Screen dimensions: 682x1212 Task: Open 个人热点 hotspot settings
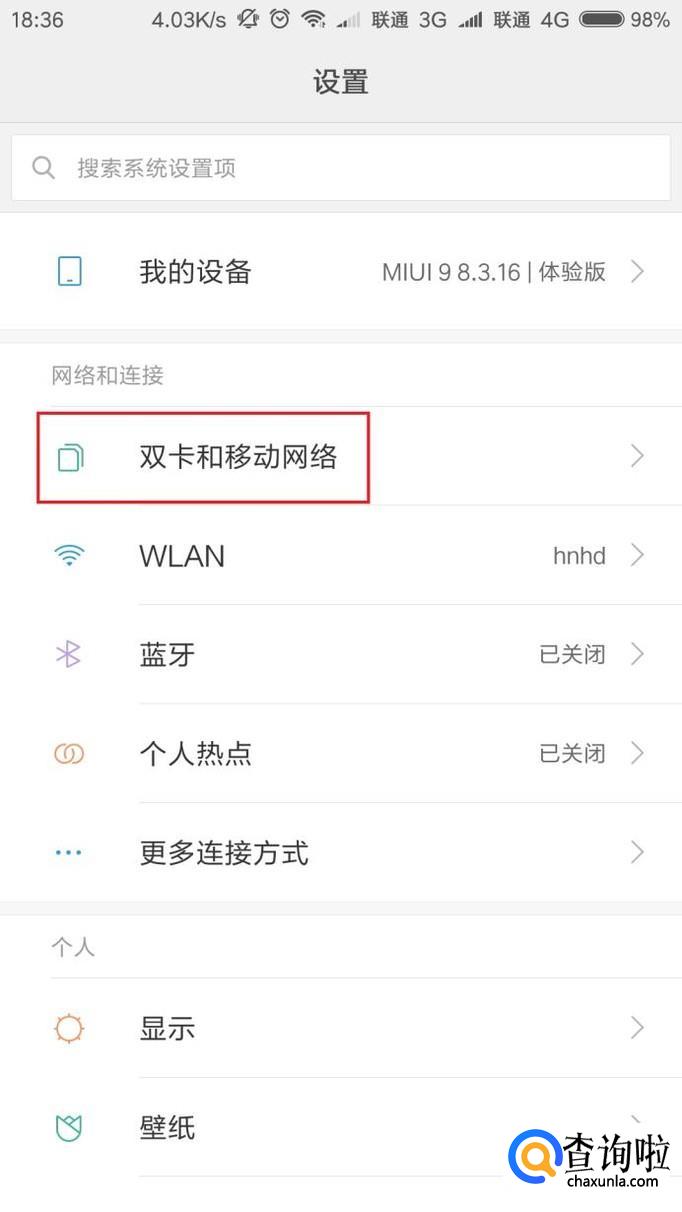point(341,753)
